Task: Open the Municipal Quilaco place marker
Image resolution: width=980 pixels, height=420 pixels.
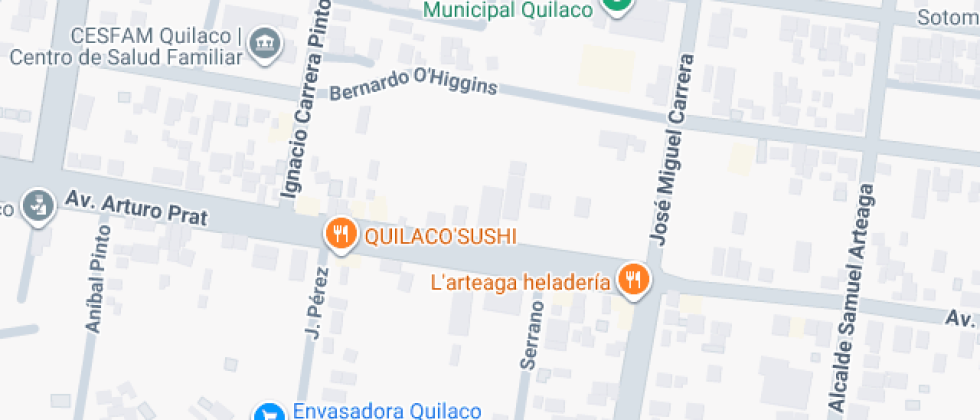Action: click(617, 7)
